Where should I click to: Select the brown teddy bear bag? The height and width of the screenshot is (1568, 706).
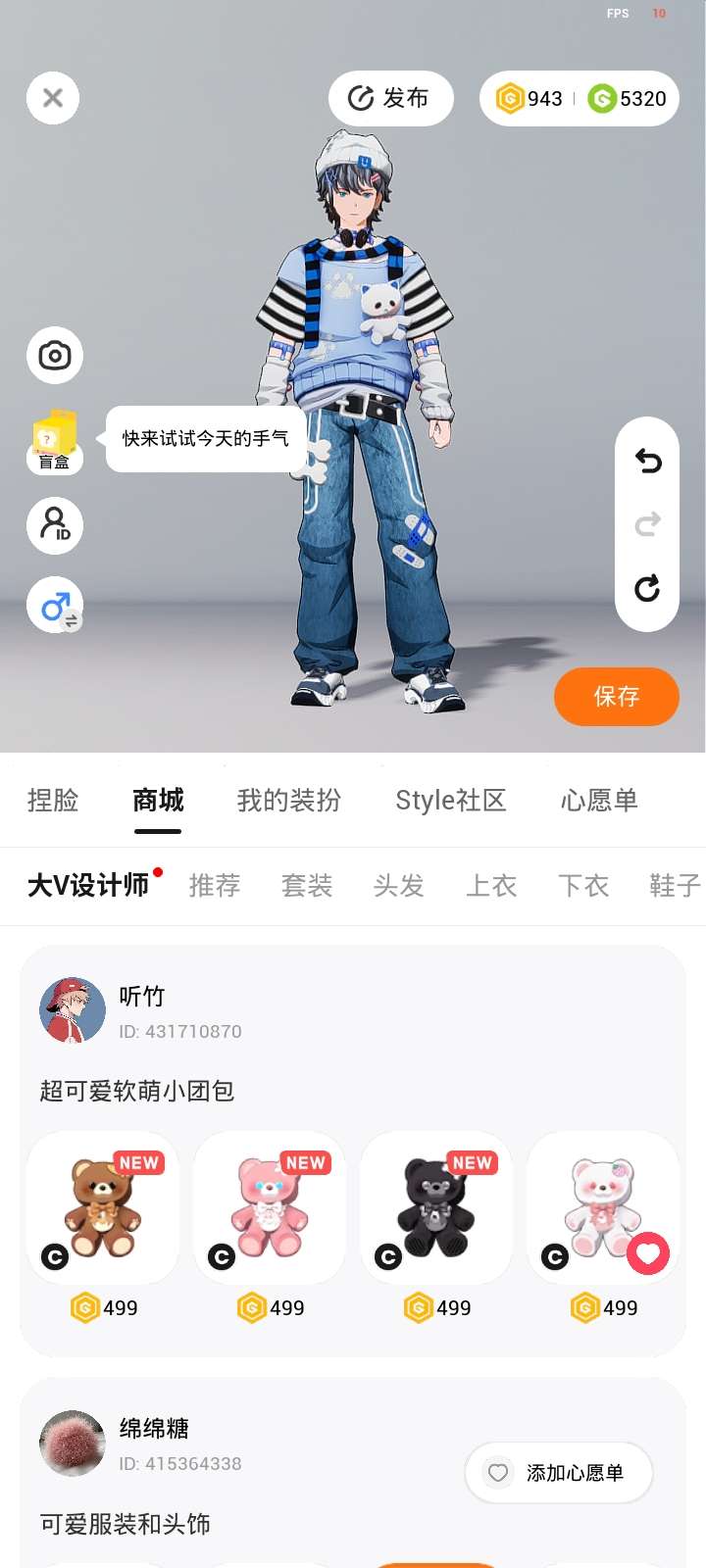[103, 1208]
